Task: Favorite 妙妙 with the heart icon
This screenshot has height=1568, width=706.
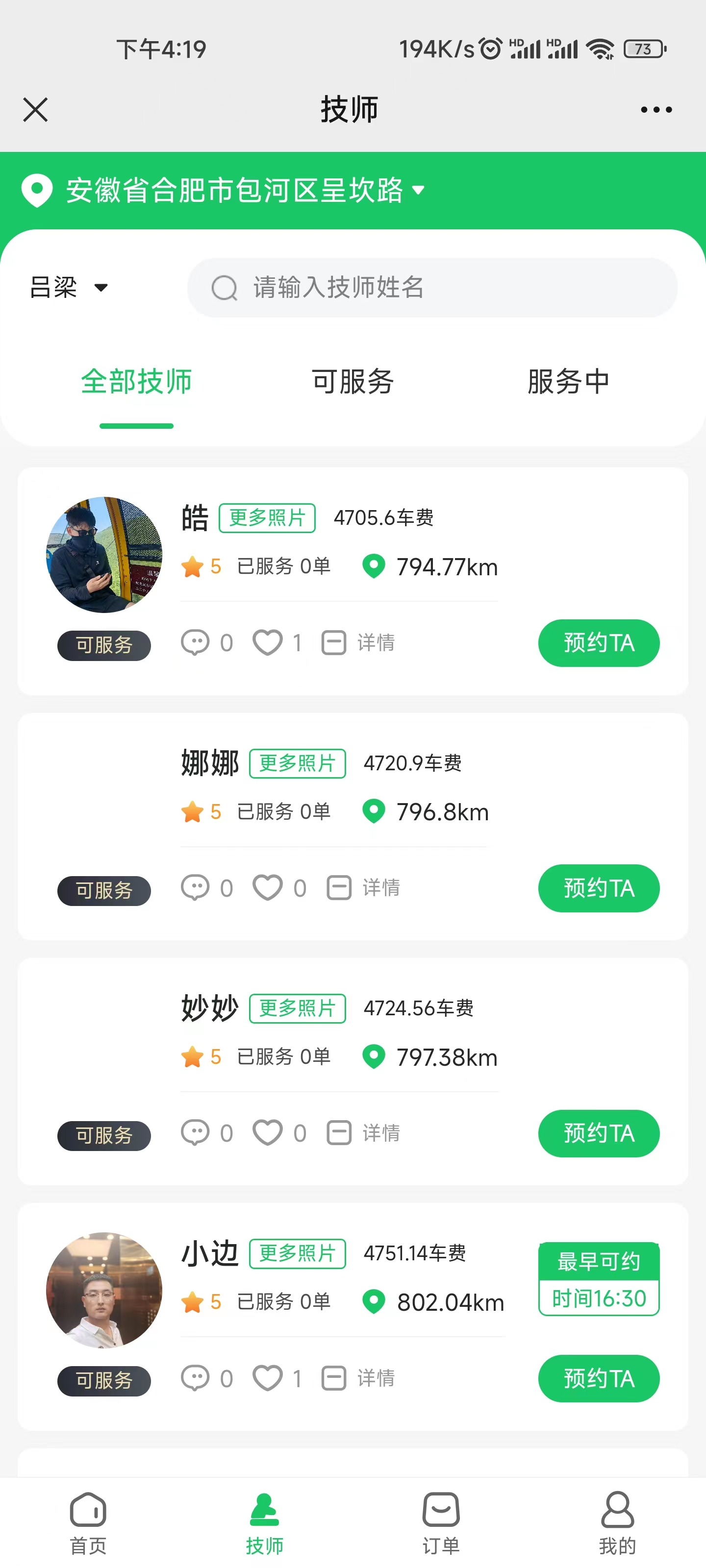Action: click(267, 1133)
